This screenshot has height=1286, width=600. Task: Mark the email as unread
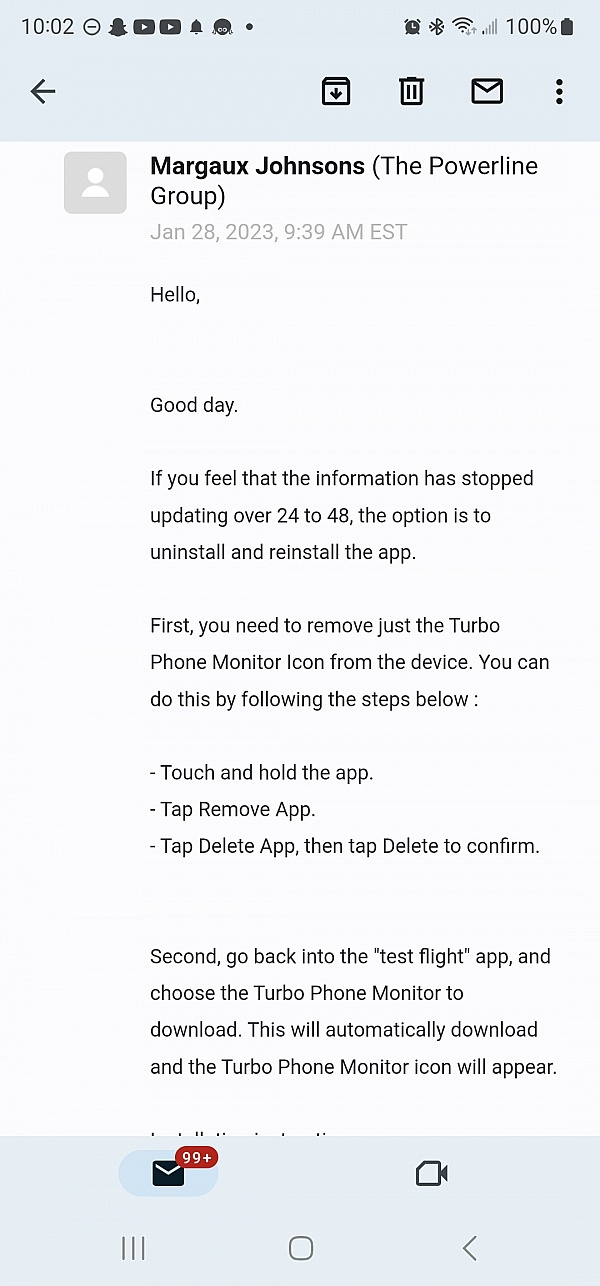pyautogui.click(x=487, y=92)
